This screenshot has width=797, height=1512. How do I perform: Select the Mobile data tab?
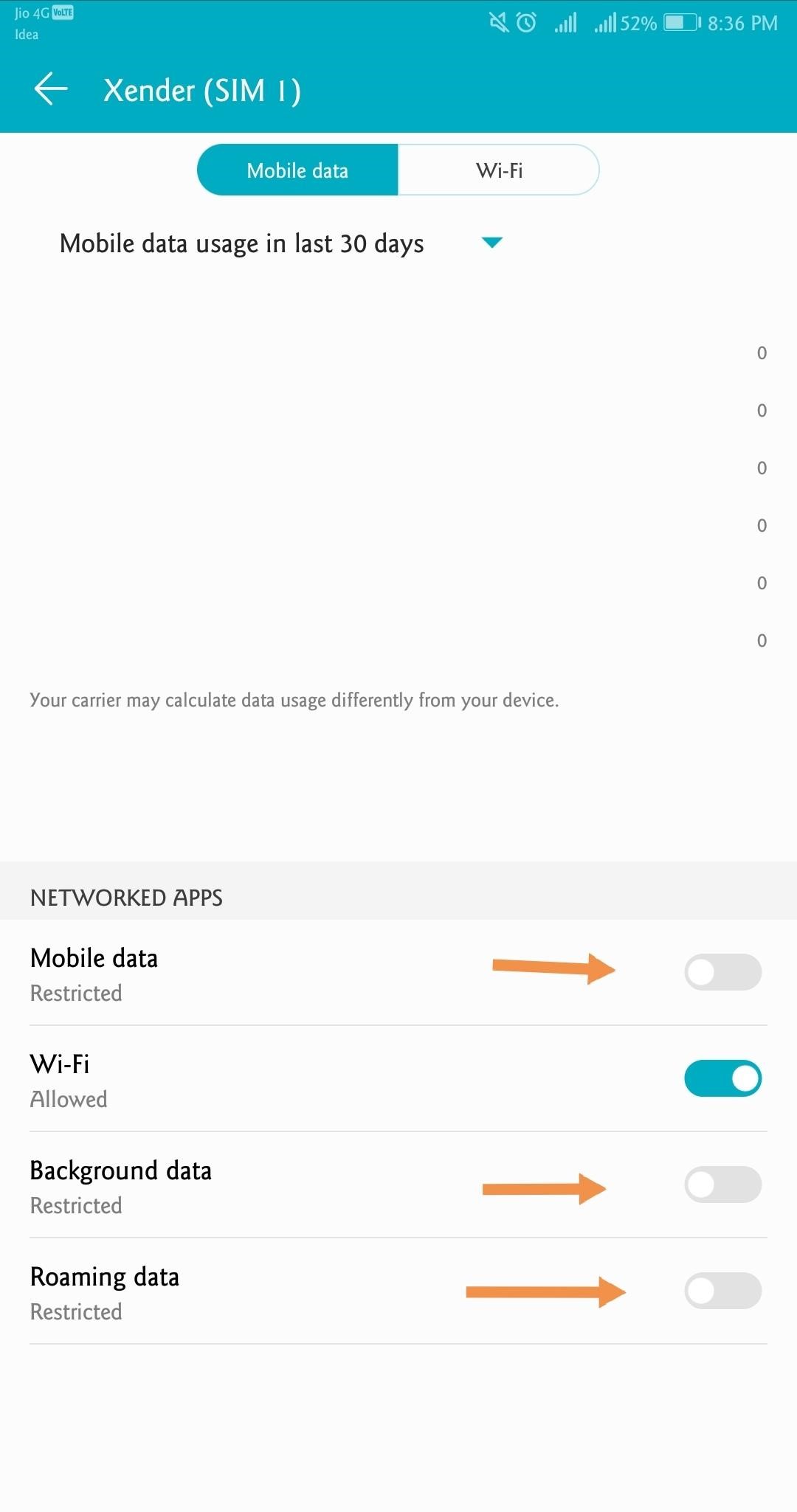point(297,170)
